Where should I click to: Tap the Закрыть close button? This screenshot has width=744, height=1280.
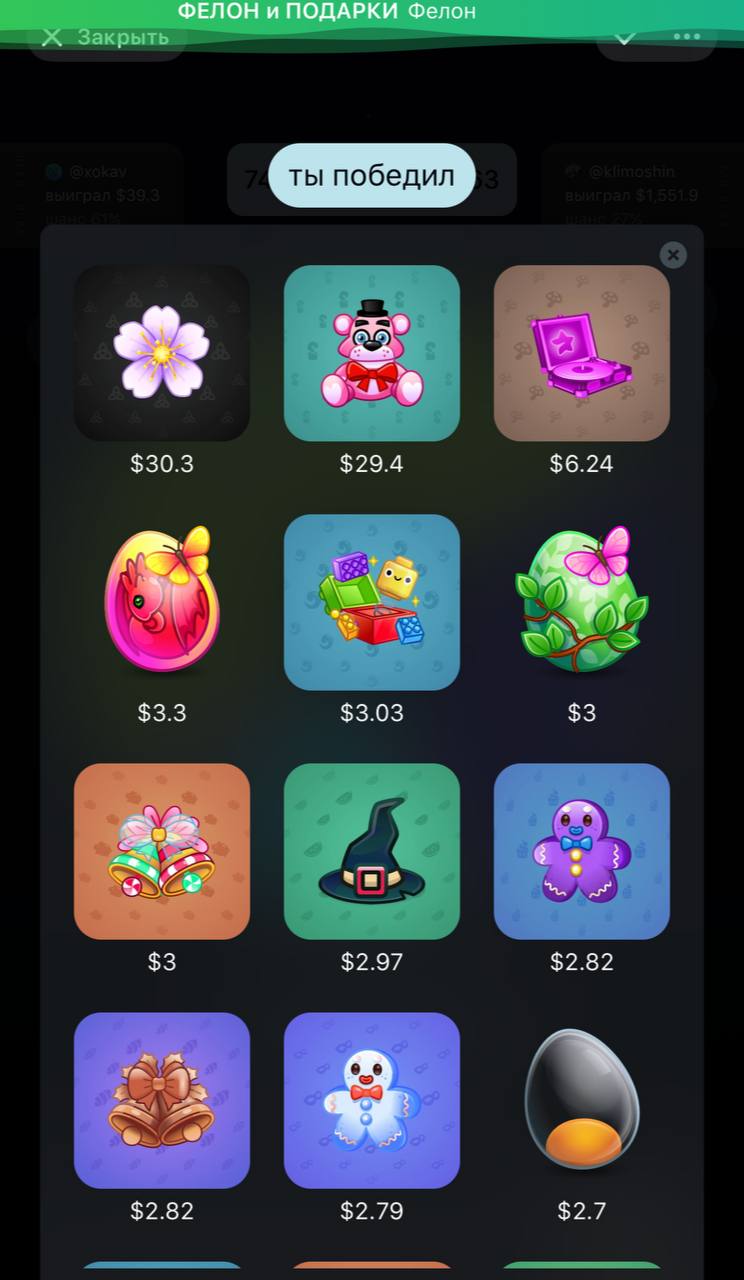[106, 38]
